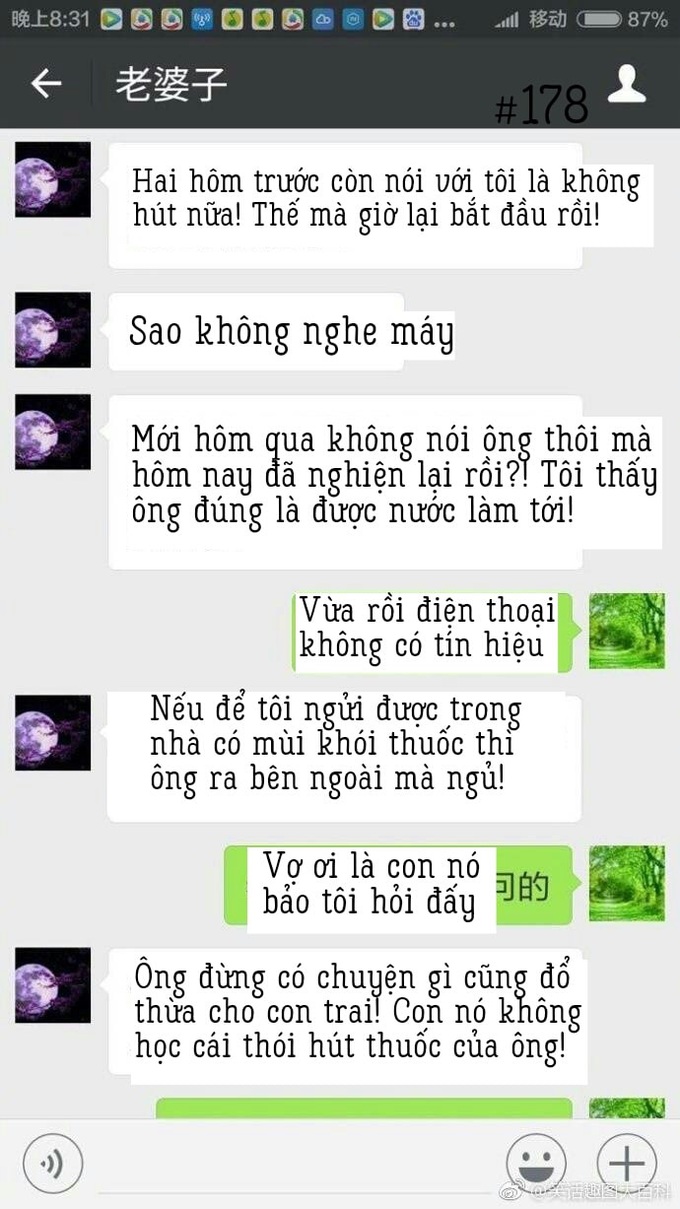Open the emoji sticker panel
Screen dimensions: 680x1209
536,1164
